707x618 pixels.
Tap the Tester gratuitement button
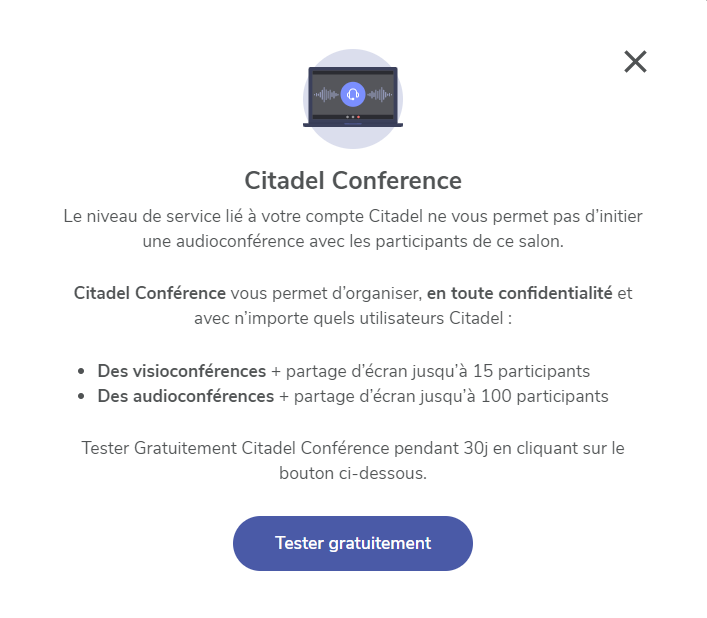(x=352, y=543)
